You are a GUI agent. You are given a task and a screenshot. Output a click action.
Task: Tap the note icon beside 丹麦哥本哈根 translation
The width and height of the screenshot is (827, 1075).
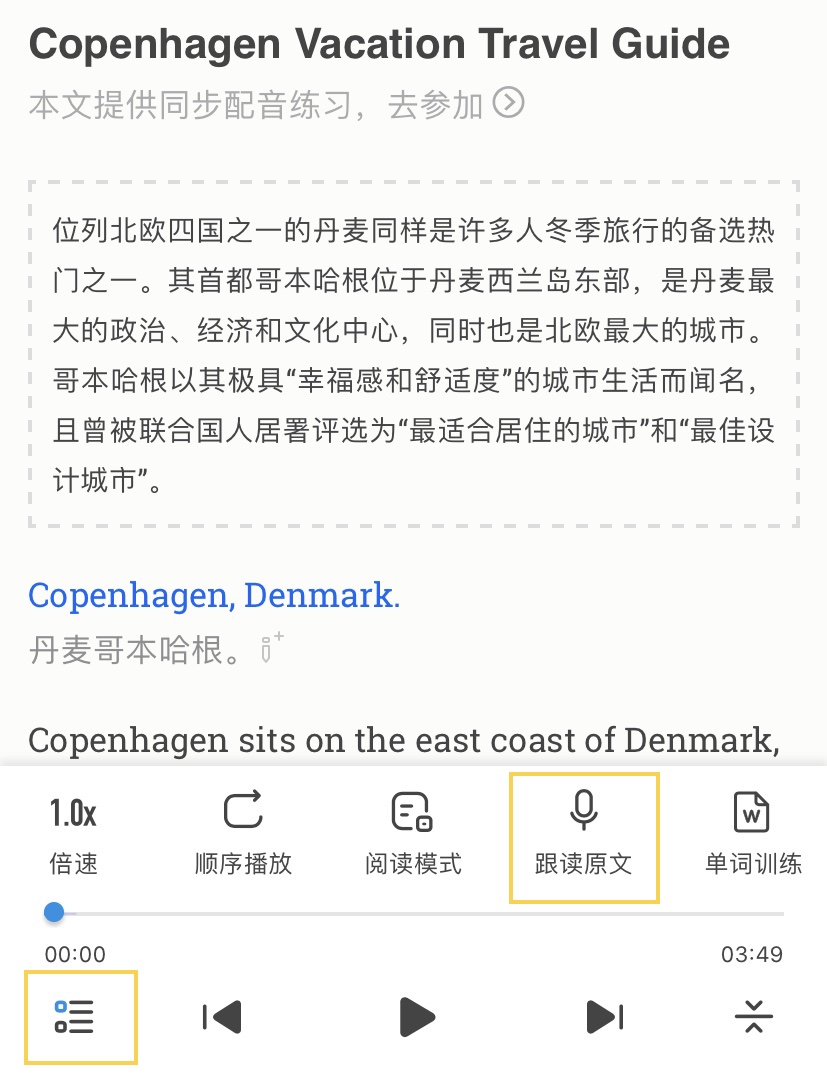271,649
